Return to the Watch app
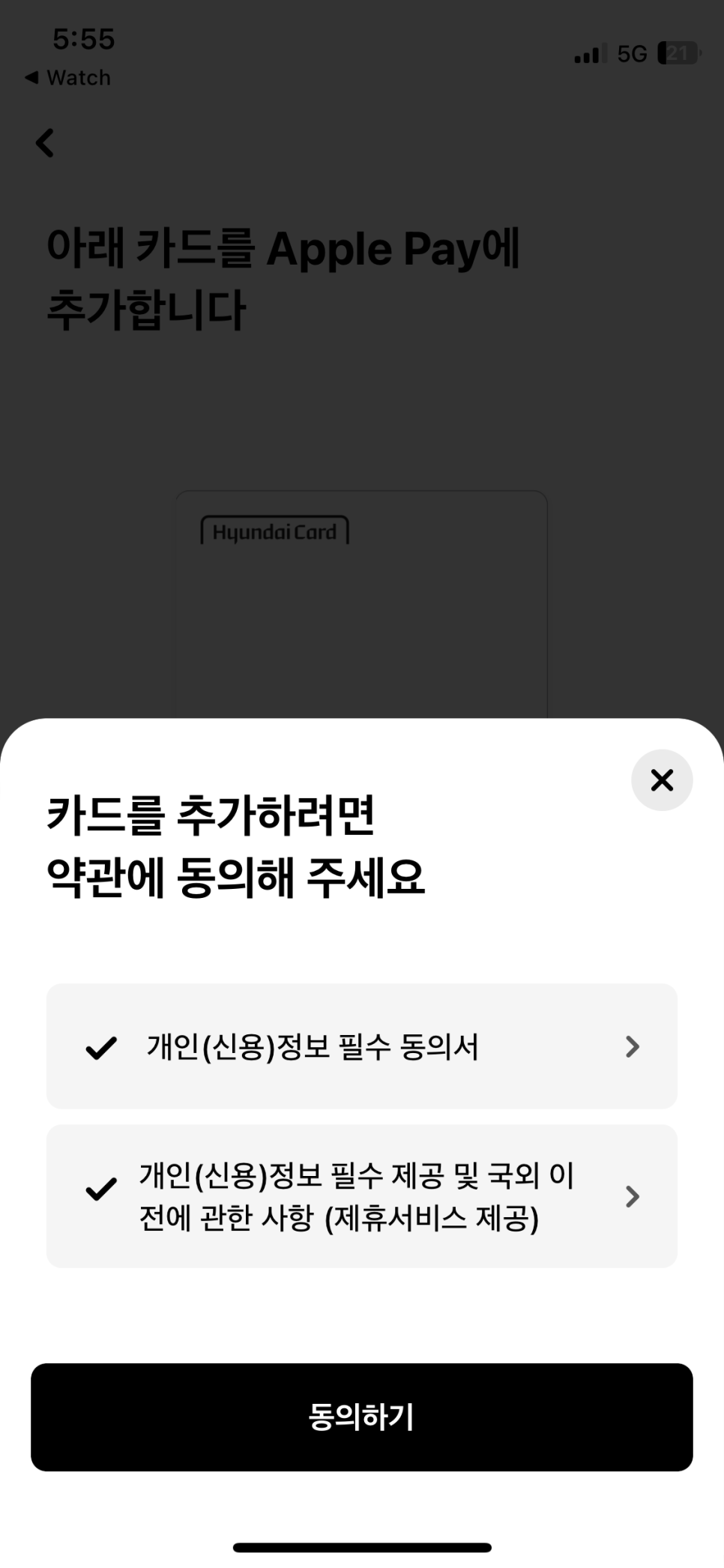724x1568 pixels. click(67, 78)
